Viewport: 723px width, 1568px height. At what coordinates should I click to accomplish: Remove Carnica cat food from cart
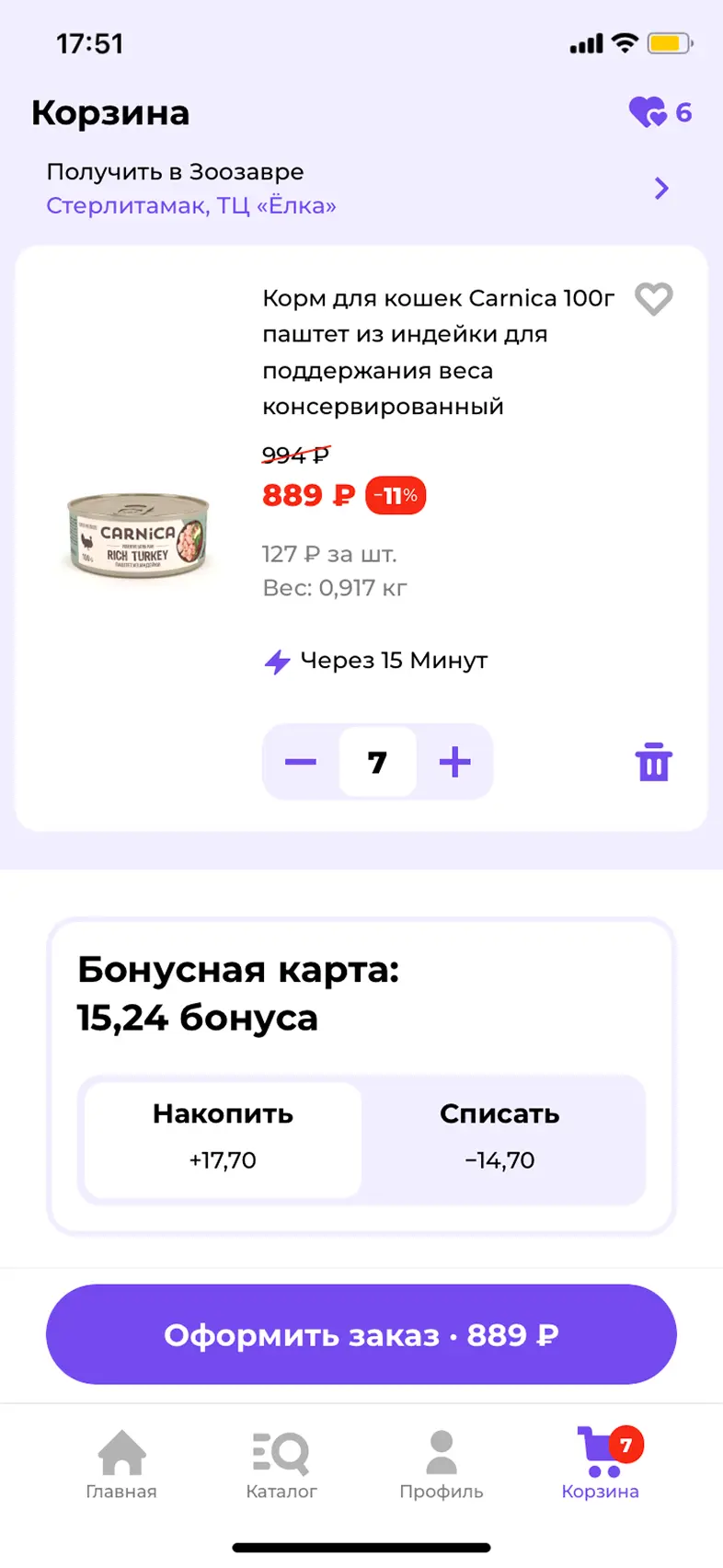(653, 763)
